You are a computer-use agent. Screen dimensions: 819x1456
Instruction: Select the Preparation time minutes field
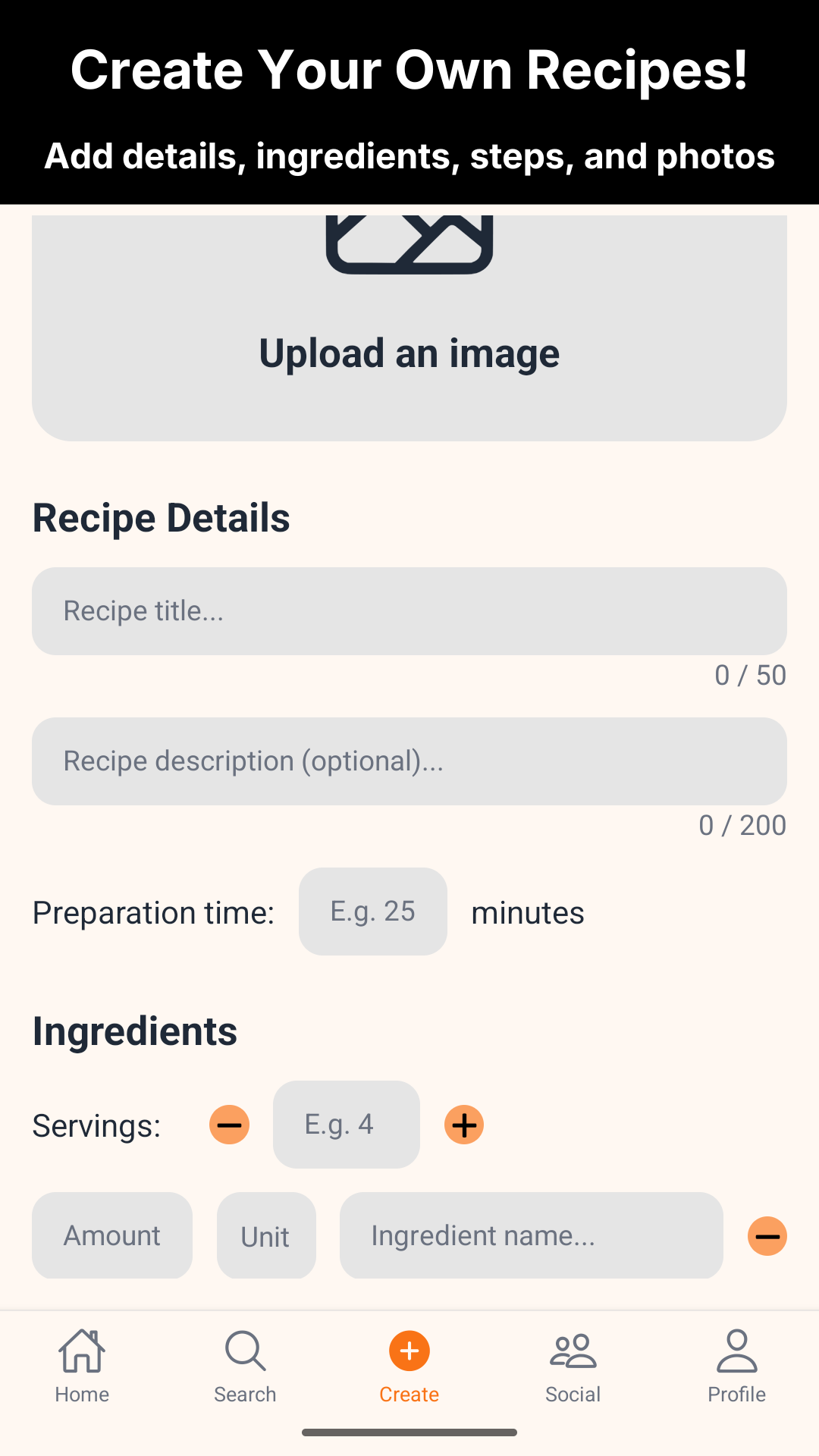[372, 911]
